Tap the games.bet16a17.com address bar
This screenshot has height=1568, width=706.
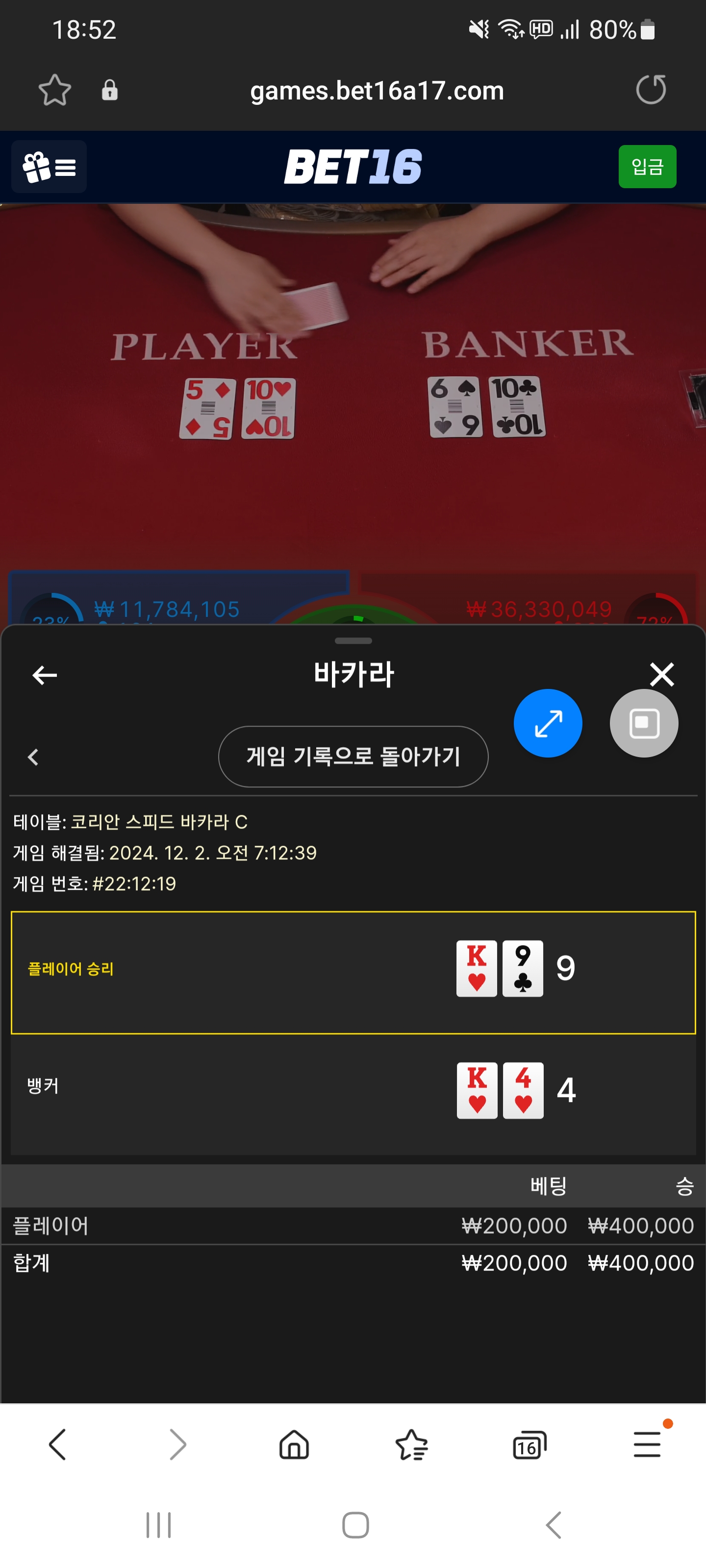(377, 91)
